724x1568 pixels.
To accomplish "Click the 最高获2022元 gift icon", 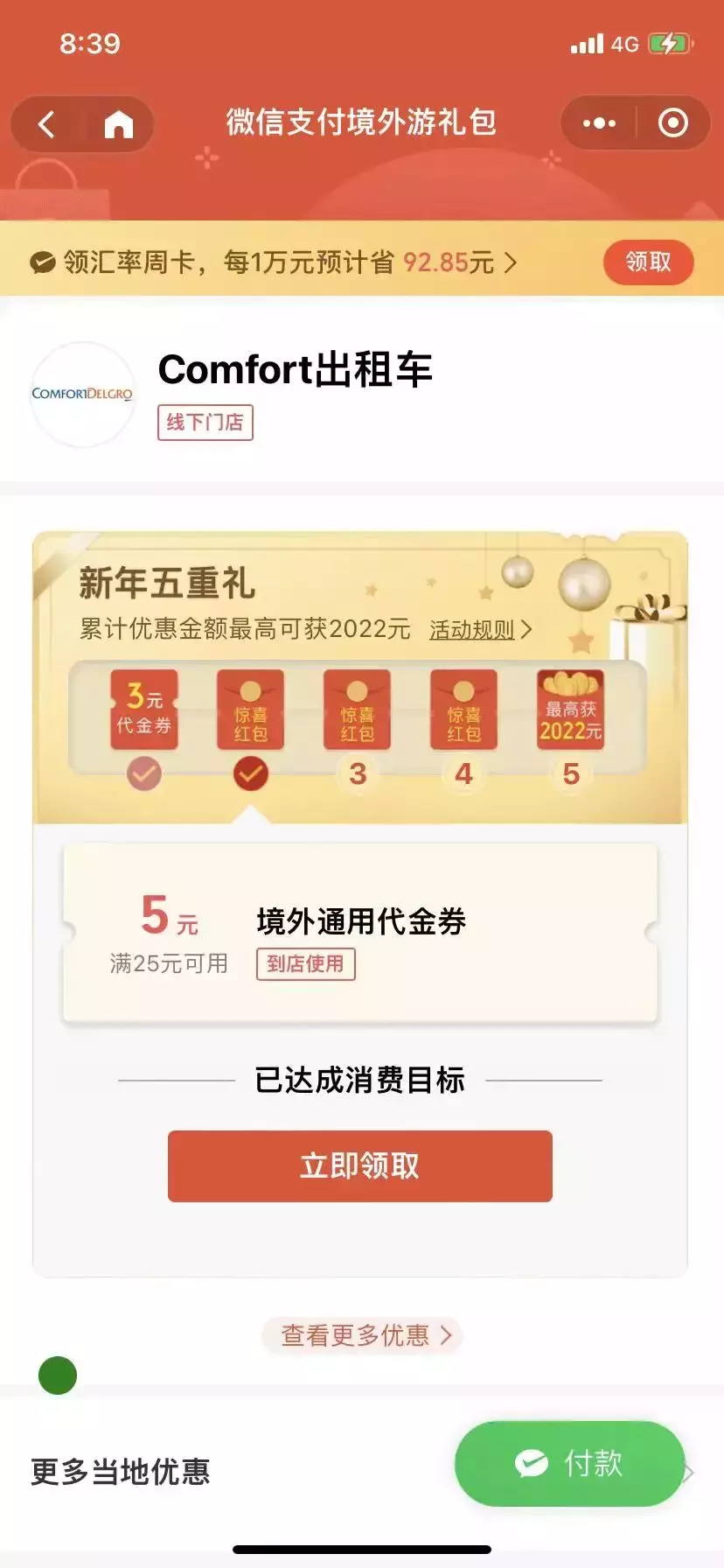I will pos(569,710).
